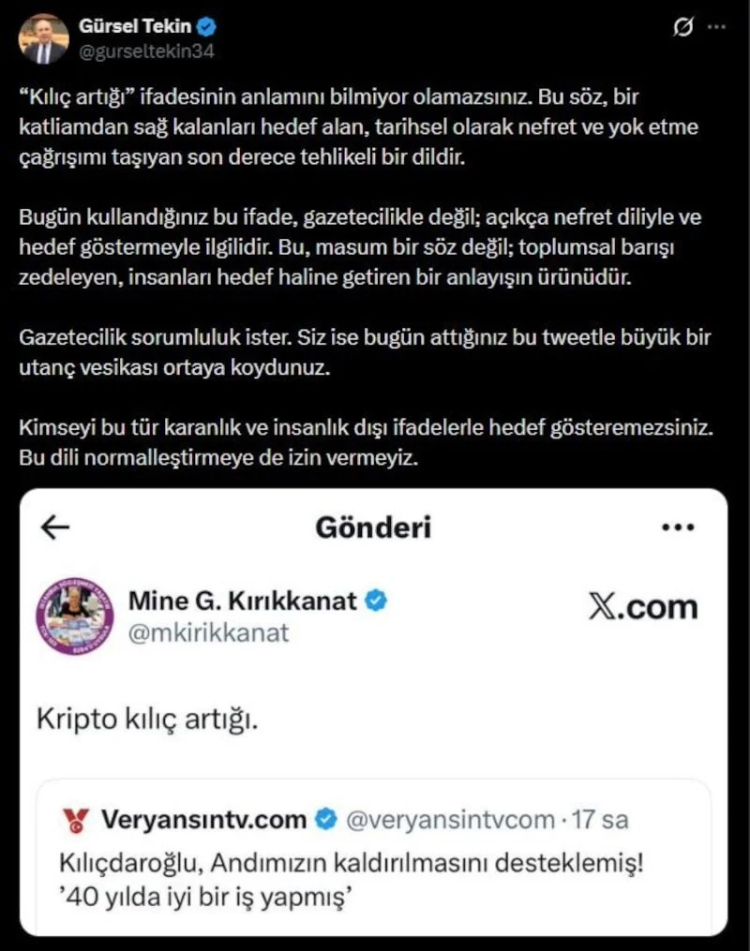
Task: Open Gürsel Tekin's profile avatar
Action: 43,39
